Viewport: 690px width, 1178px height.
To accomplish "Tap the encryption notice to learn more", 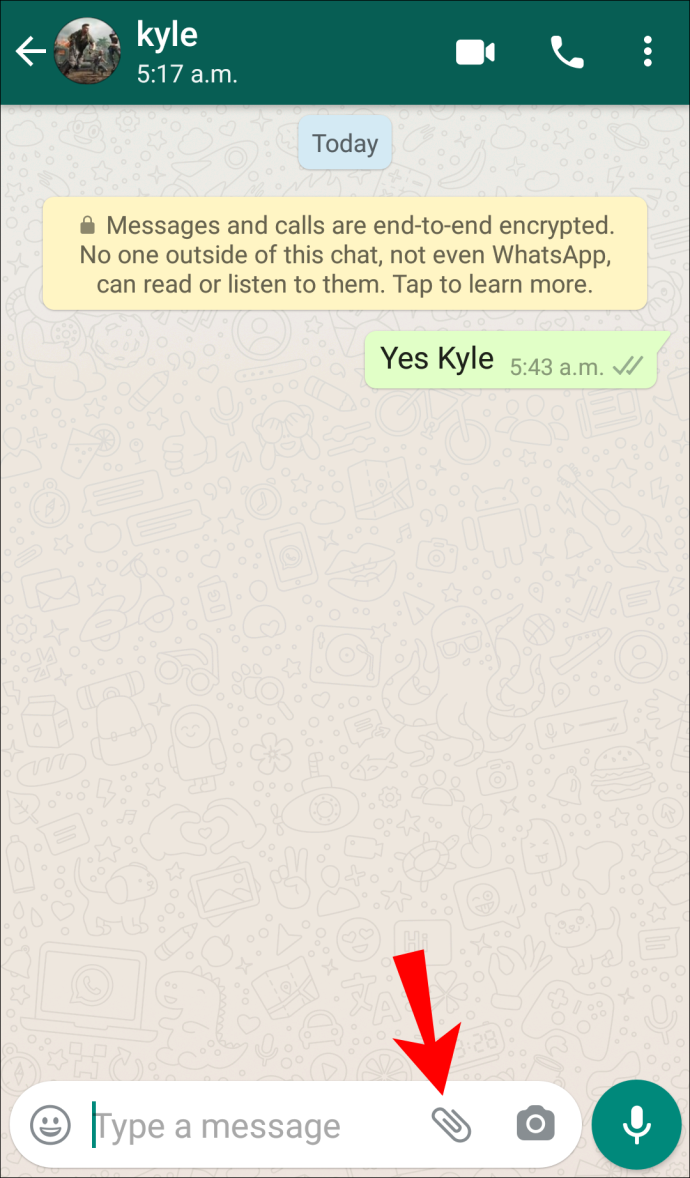I will tap(345, 254).
